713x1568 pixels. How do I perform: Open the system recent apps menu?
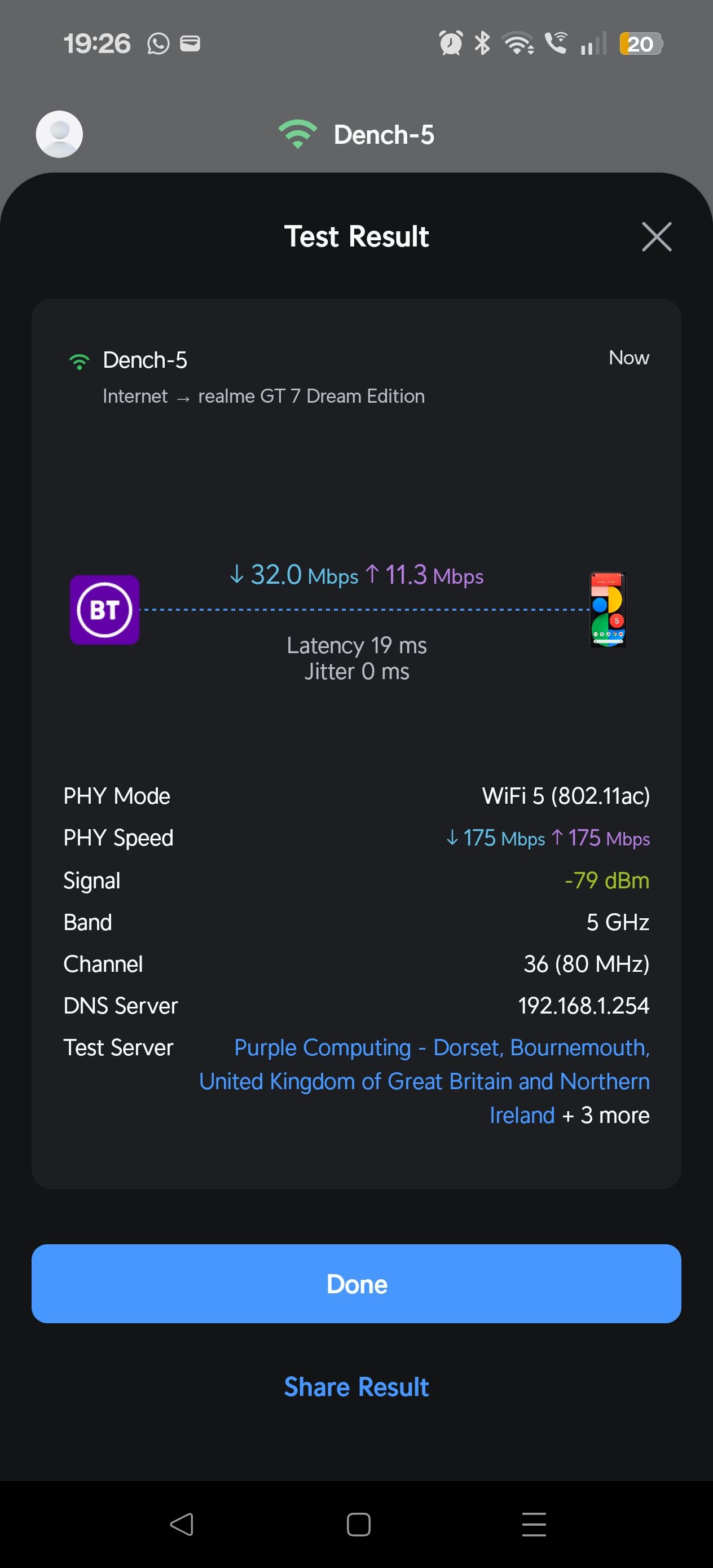pos(534,1524)
